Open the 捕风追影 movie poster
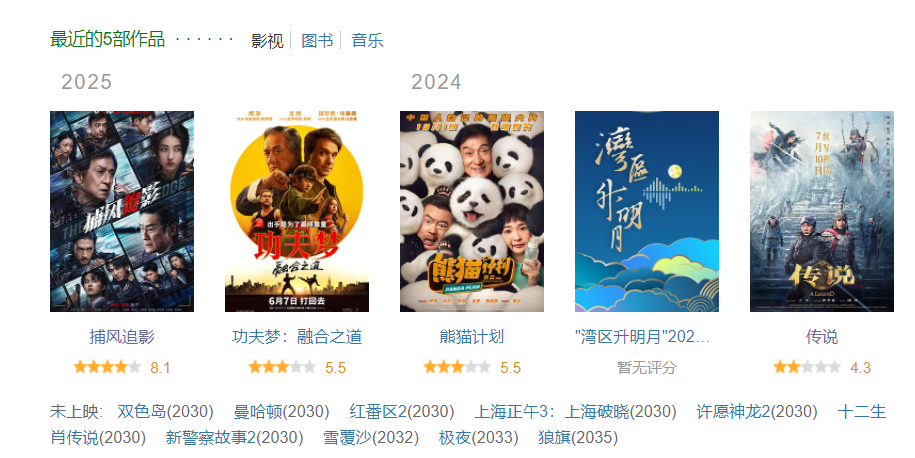 point(122,211)
